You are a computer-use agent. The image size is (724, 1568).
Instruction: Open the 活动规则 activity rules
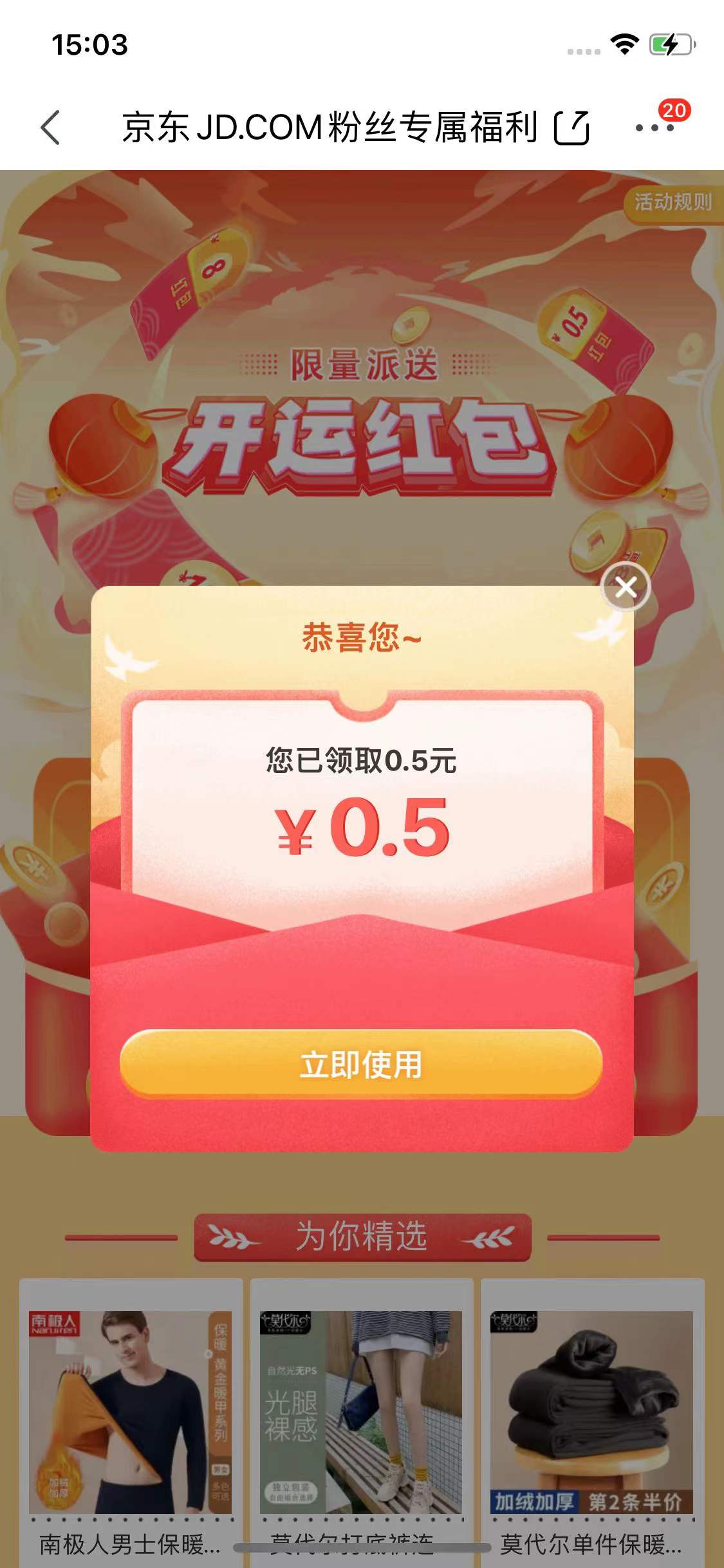coord(673,203)
